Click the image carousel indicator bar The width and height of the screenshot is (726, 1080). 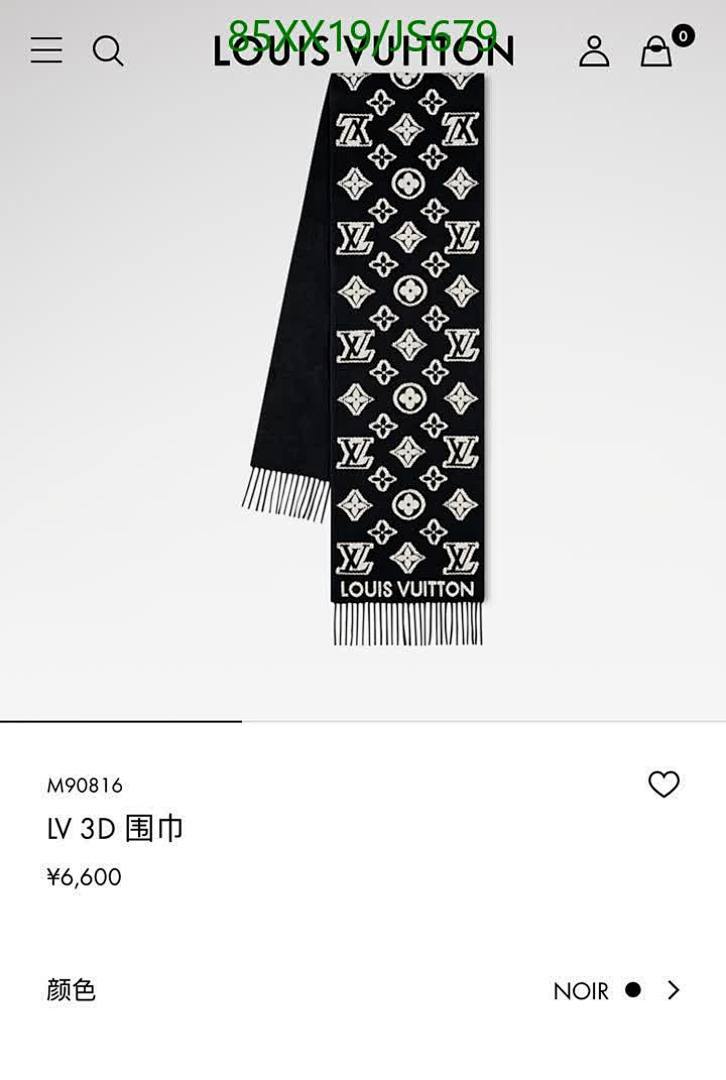coord(121,717)
